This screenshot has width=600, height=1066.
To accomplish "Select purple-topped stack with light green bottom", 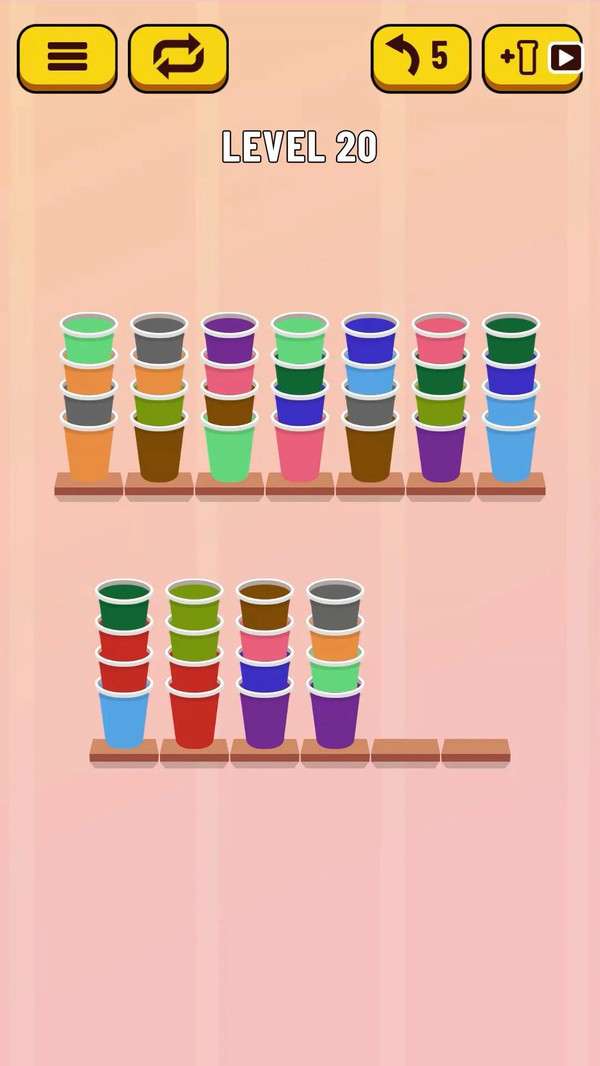I will (x=230, y=400).
